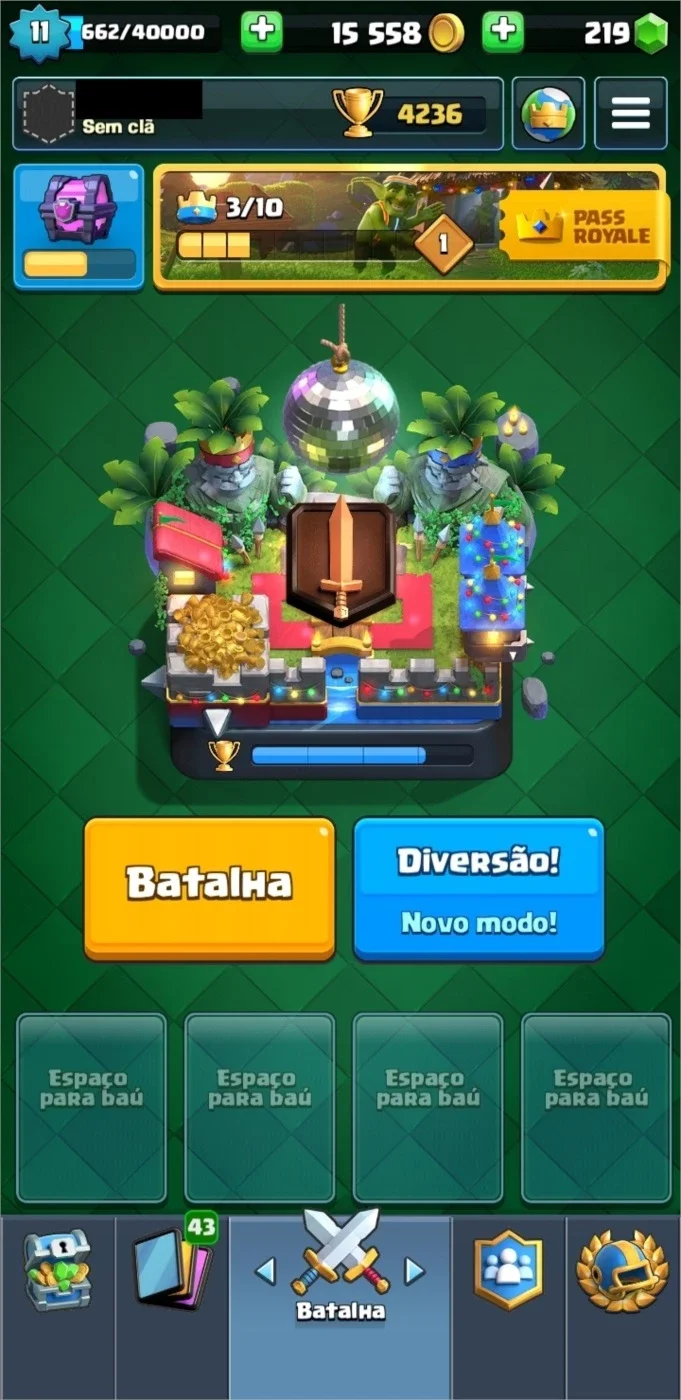The width and height of the screenshot is (681, 1400).
Task: Open the Diversão! new mode button
Action: point(479,887)
